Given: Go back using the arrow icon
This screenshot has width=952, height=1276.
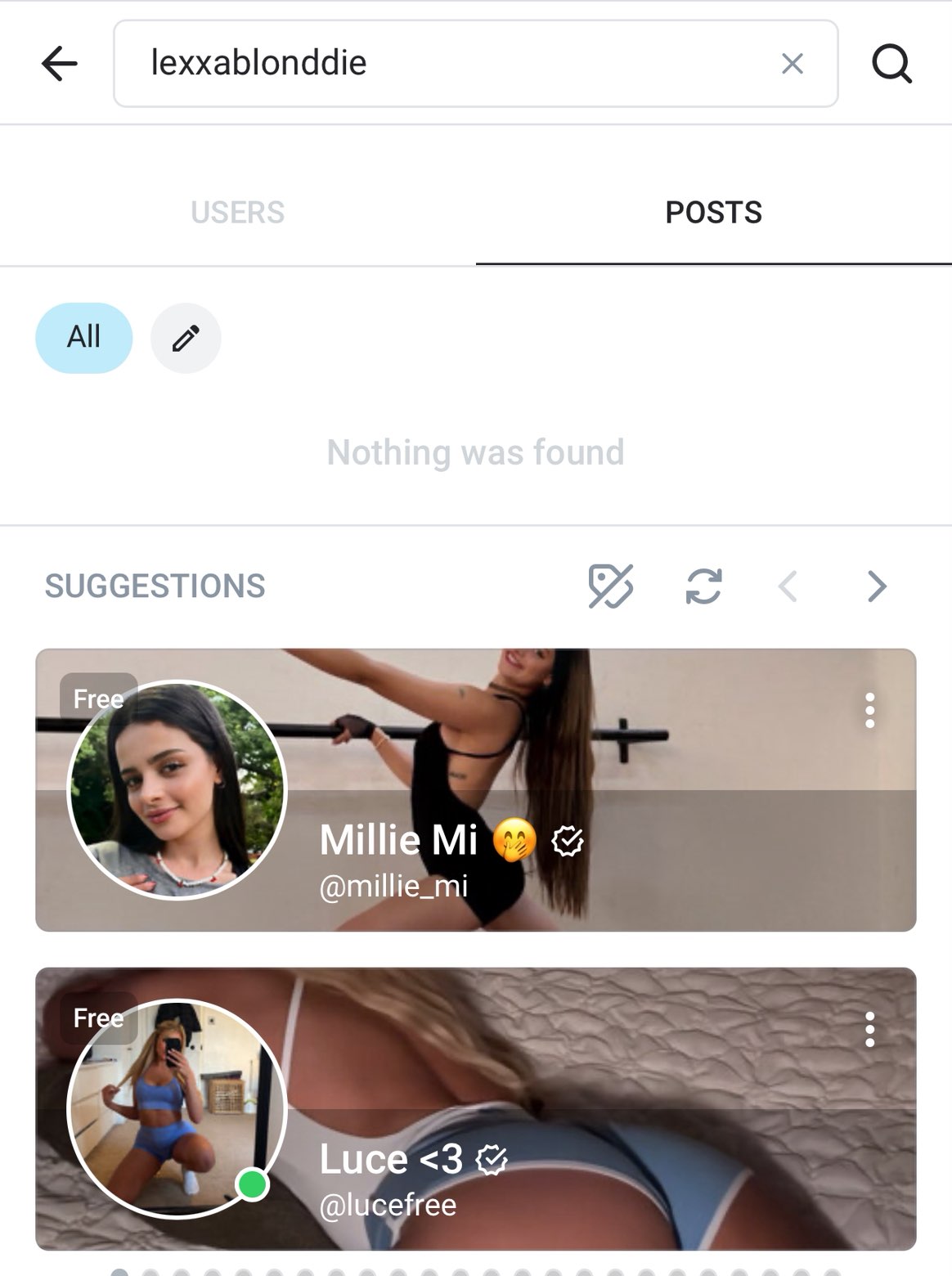Looking at the screenshot, I should point(60,64).
